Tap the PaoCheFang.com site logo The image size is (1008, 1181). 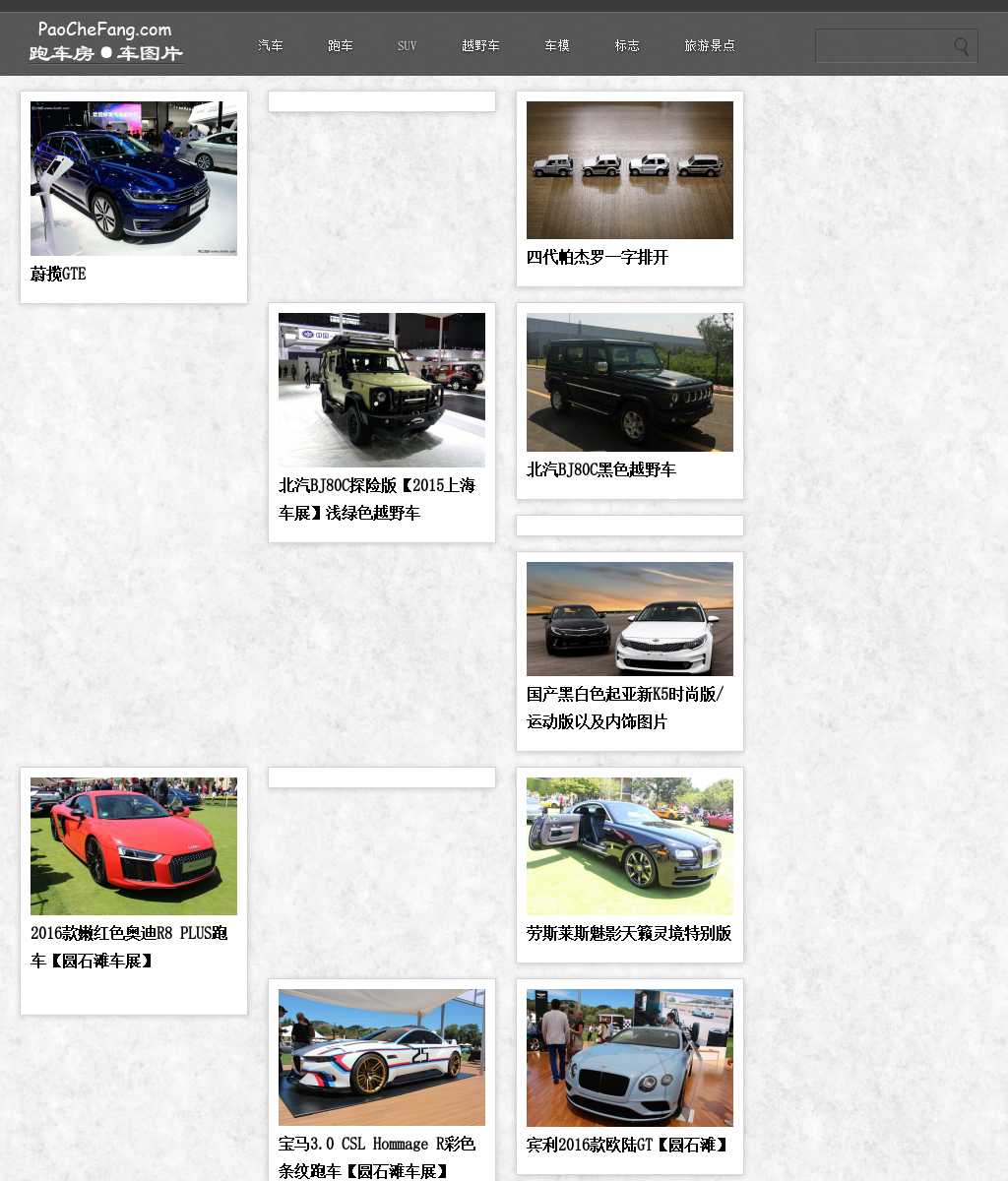tap(106, 42)
